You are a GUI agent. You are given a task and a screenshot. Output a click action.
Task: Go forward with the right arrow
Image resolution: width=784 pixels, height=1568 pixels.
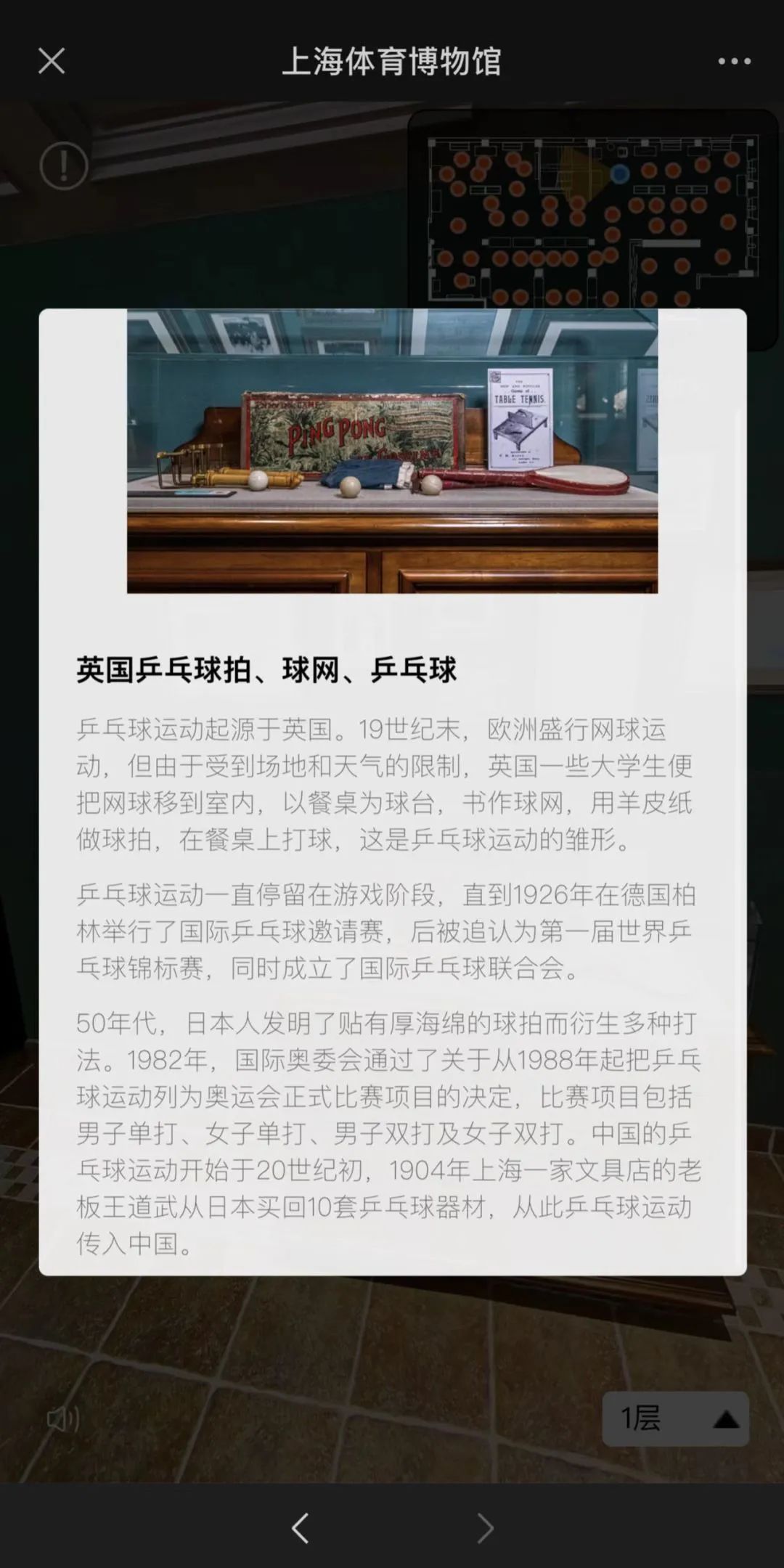(485, 1528)
